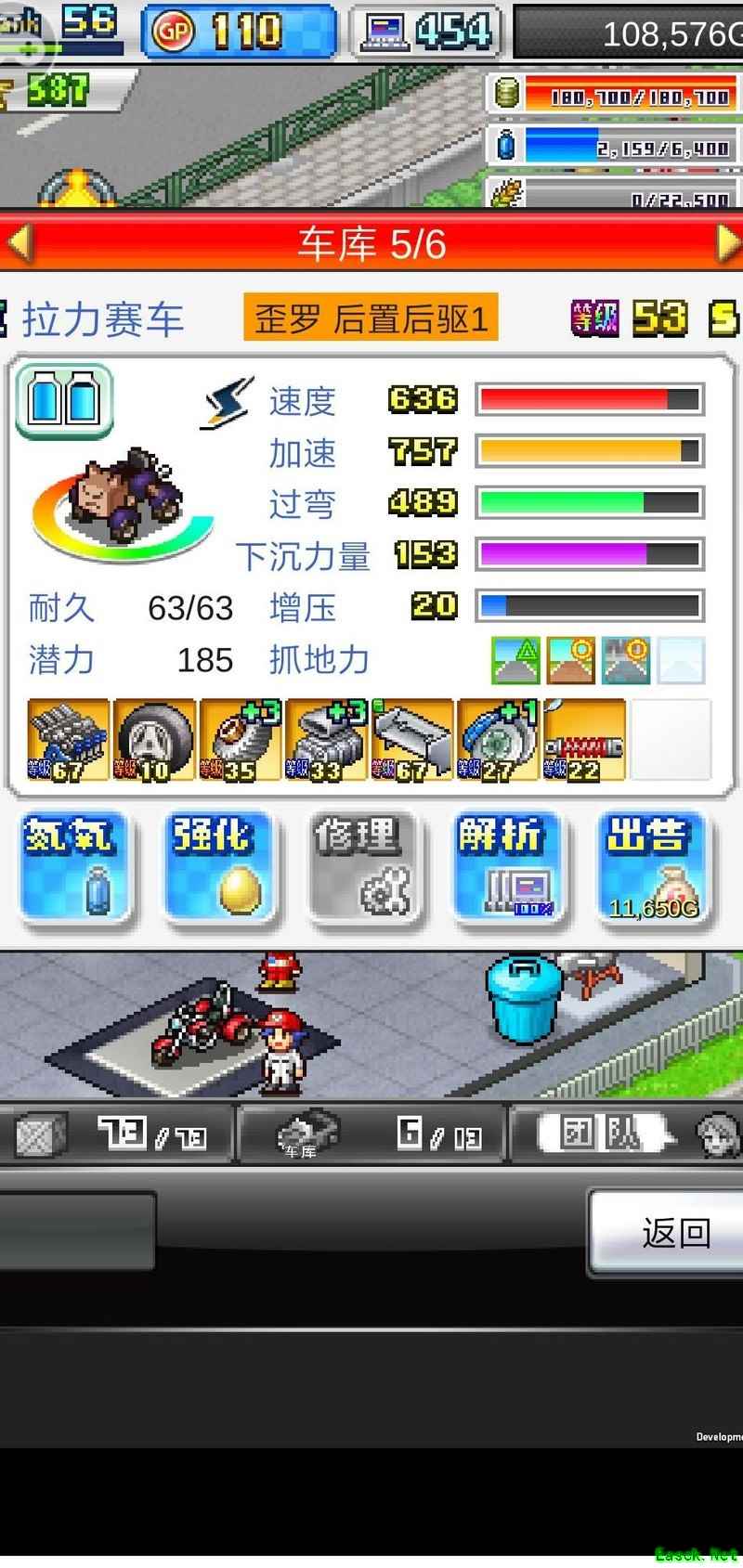Select the supercharger part slot level 33
The image size is (743, 1568).
tap(326, 740)
